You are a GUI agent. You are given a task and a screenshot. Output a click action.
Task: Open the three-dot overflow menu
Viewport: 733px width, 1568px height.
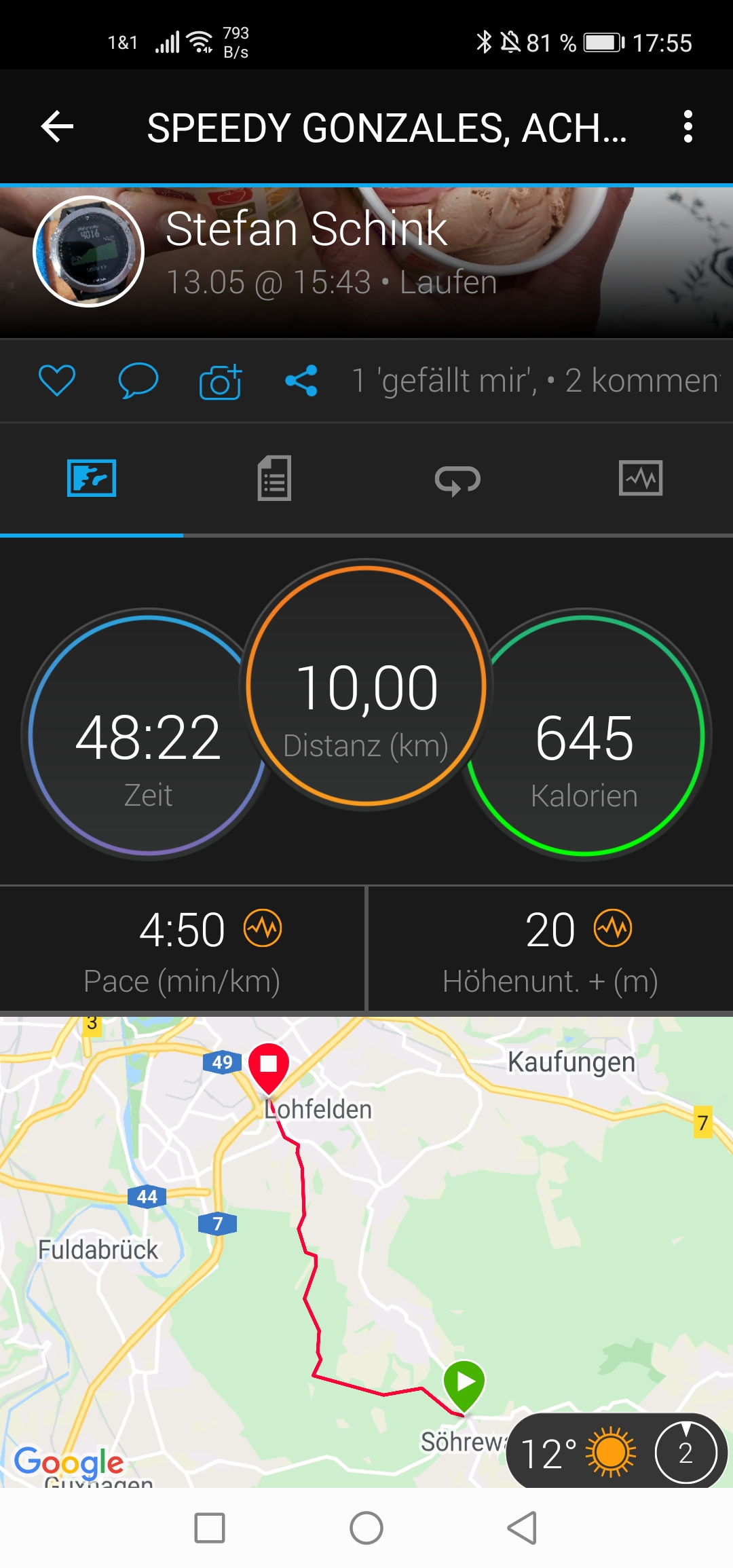point(688,126)
